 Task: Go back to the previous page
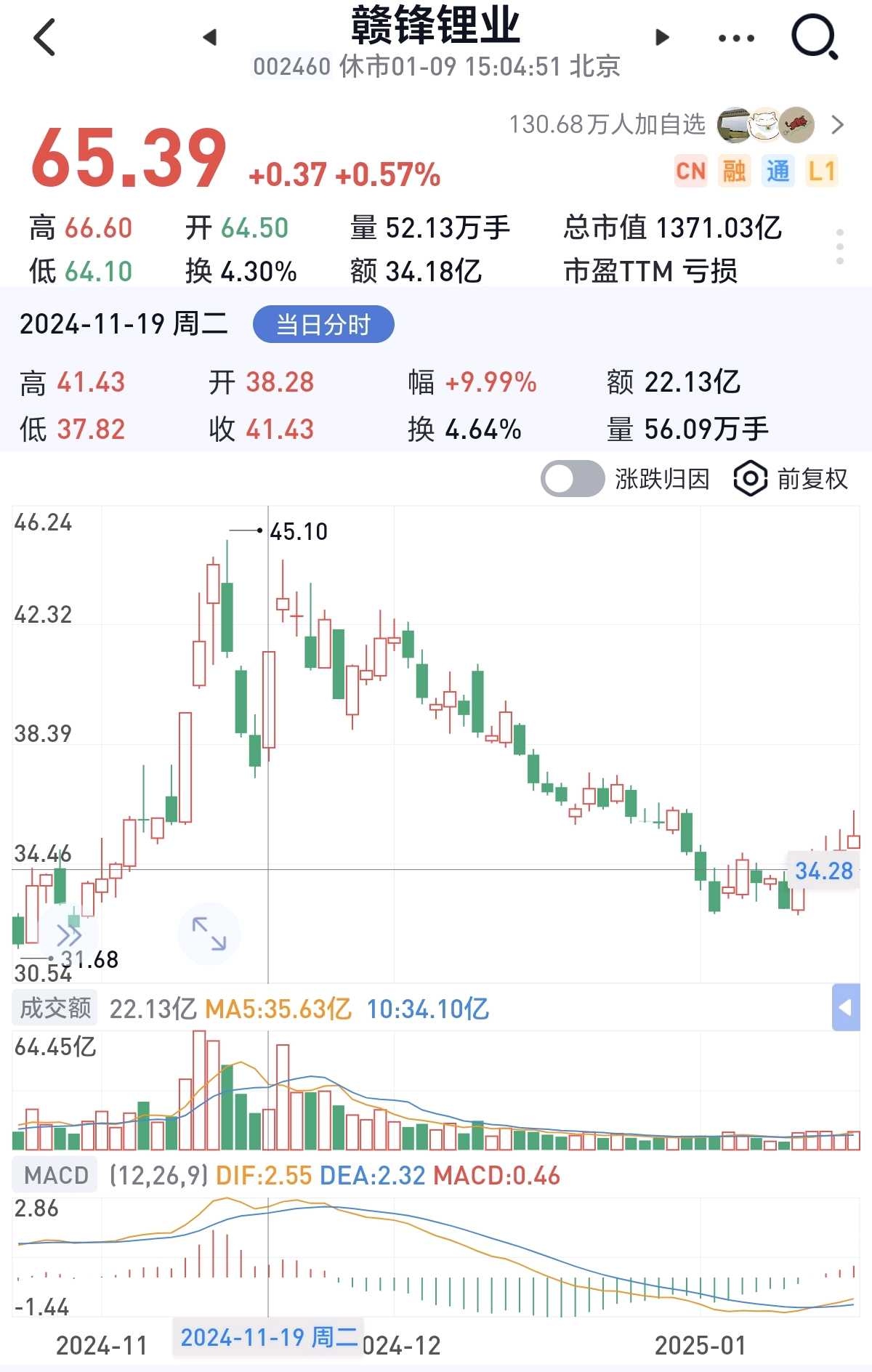pyautogui.click(x=45, y=37)
